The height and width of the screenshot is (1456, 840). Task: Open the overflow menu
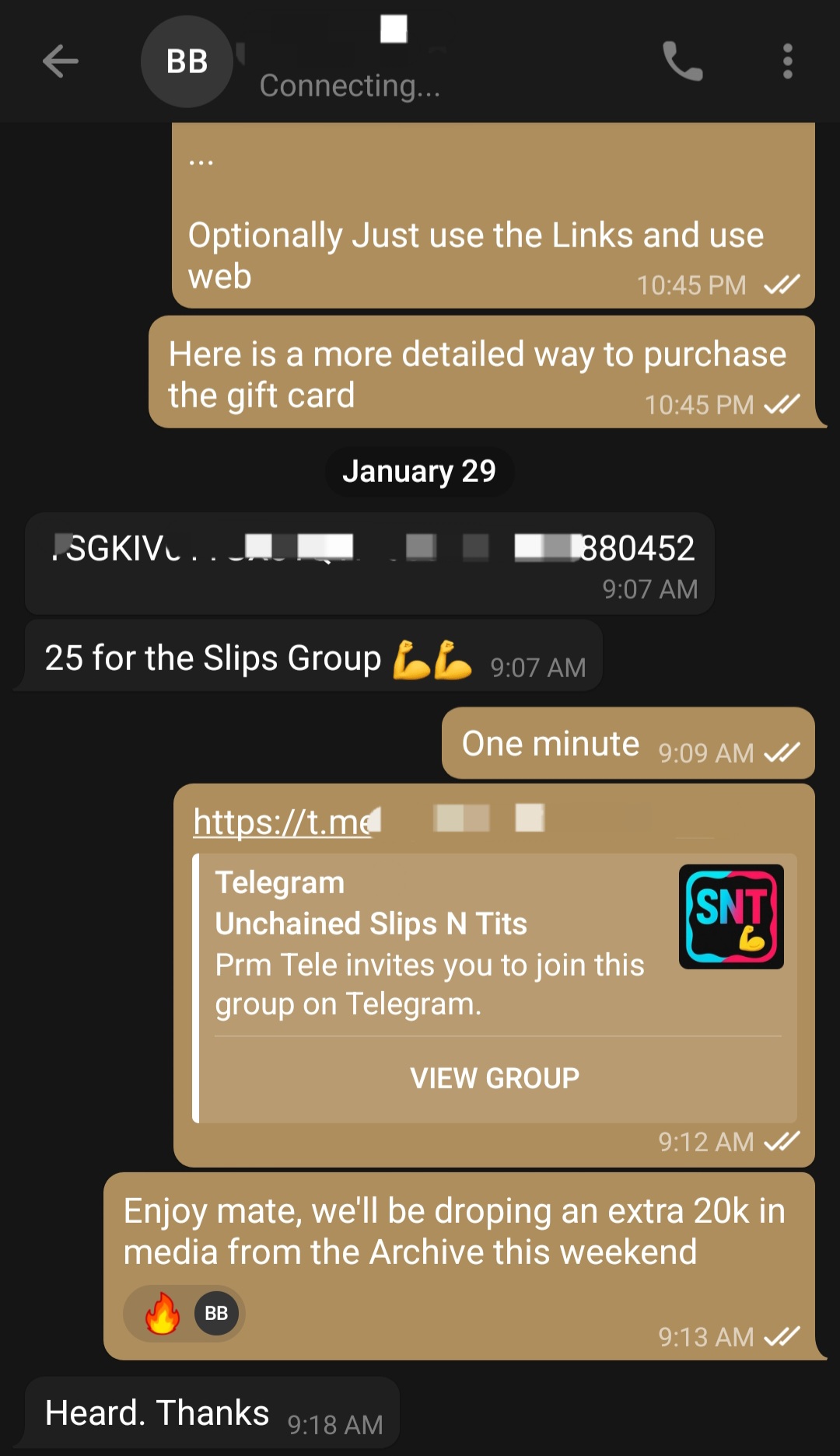point(787,61)
